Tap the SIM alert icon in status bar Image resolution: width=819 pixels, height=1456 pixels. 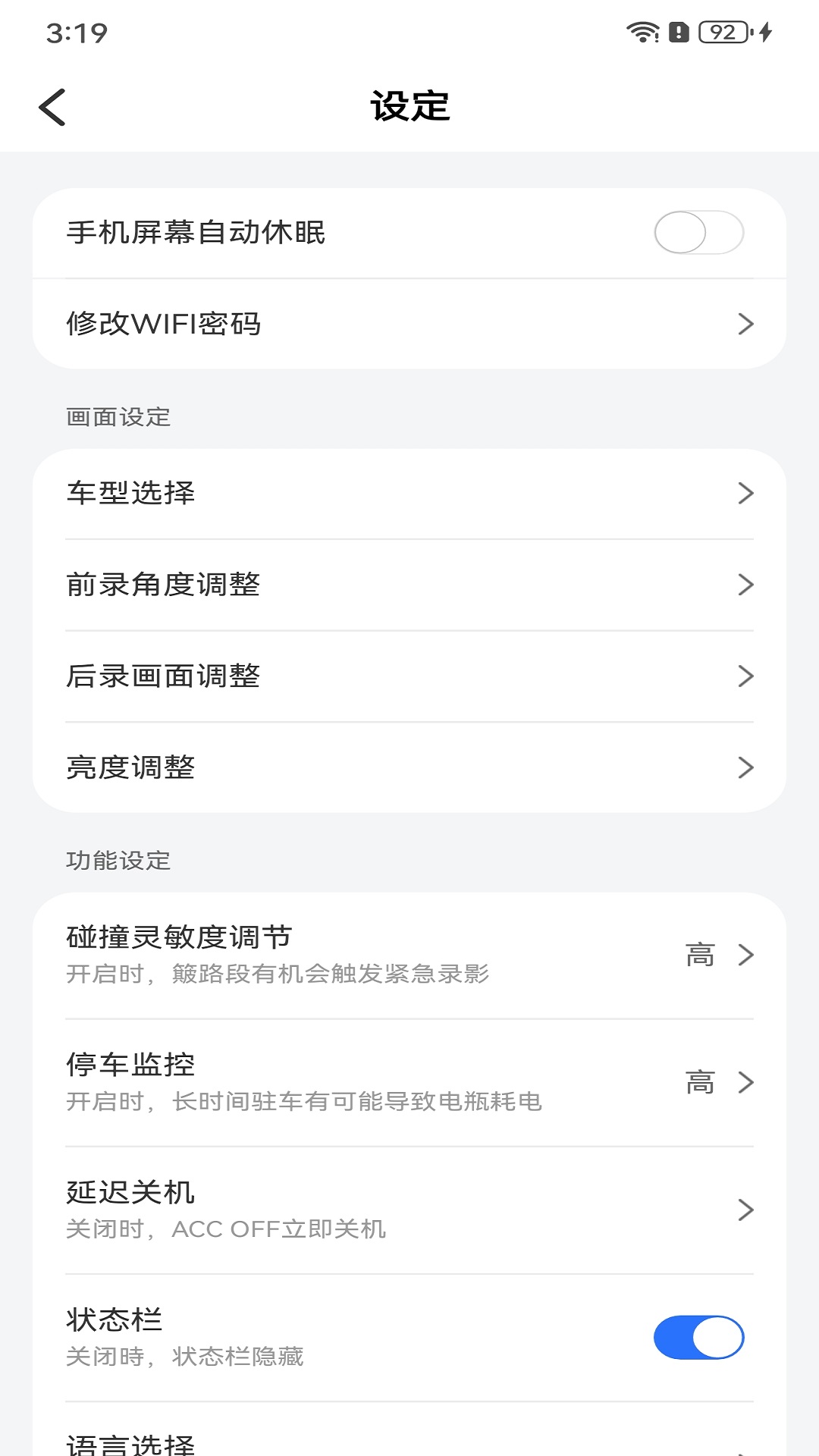[676, 33]
